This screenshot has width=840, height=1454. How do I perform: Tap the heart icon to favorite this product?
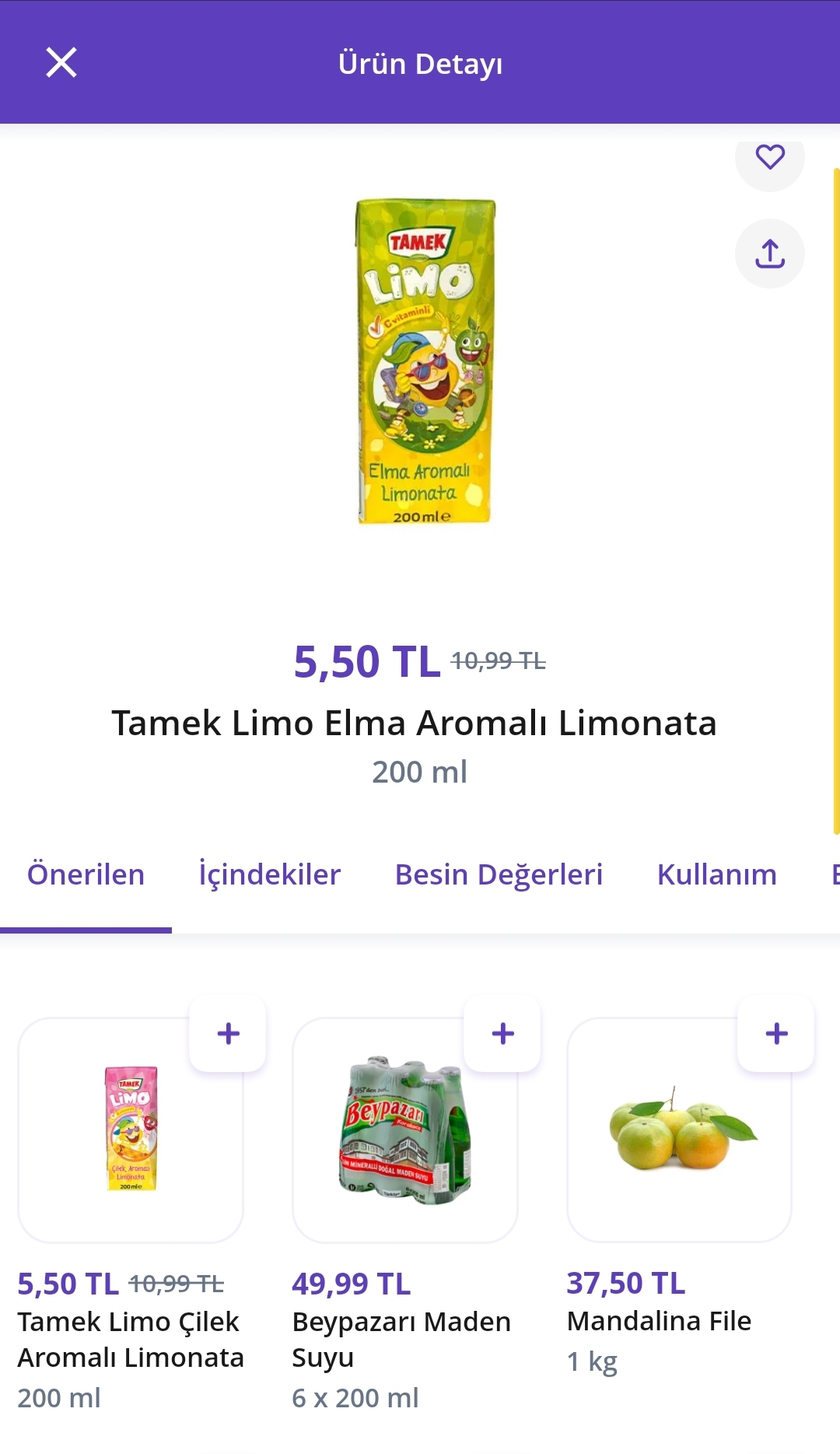770,157
